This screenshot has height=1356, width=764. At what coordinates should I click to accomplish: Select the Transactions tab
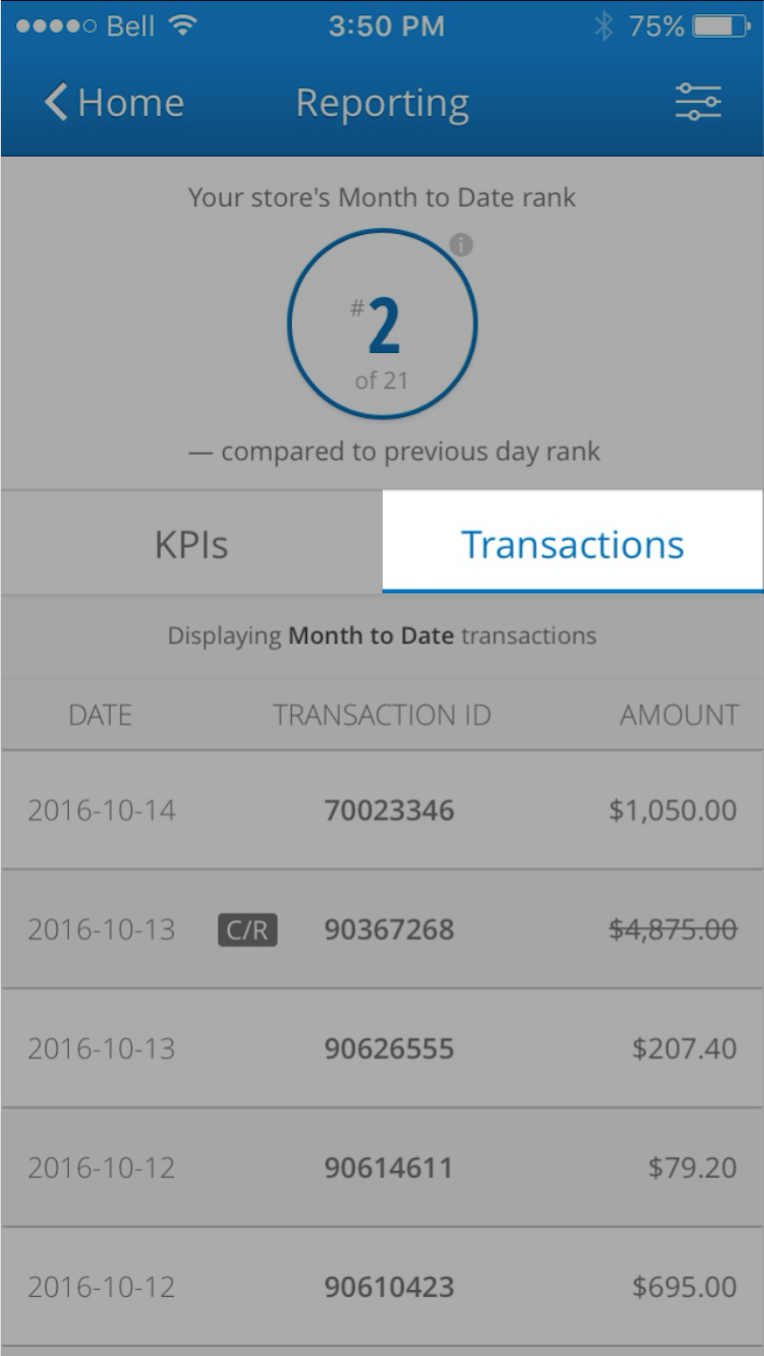tap(572, 545)
